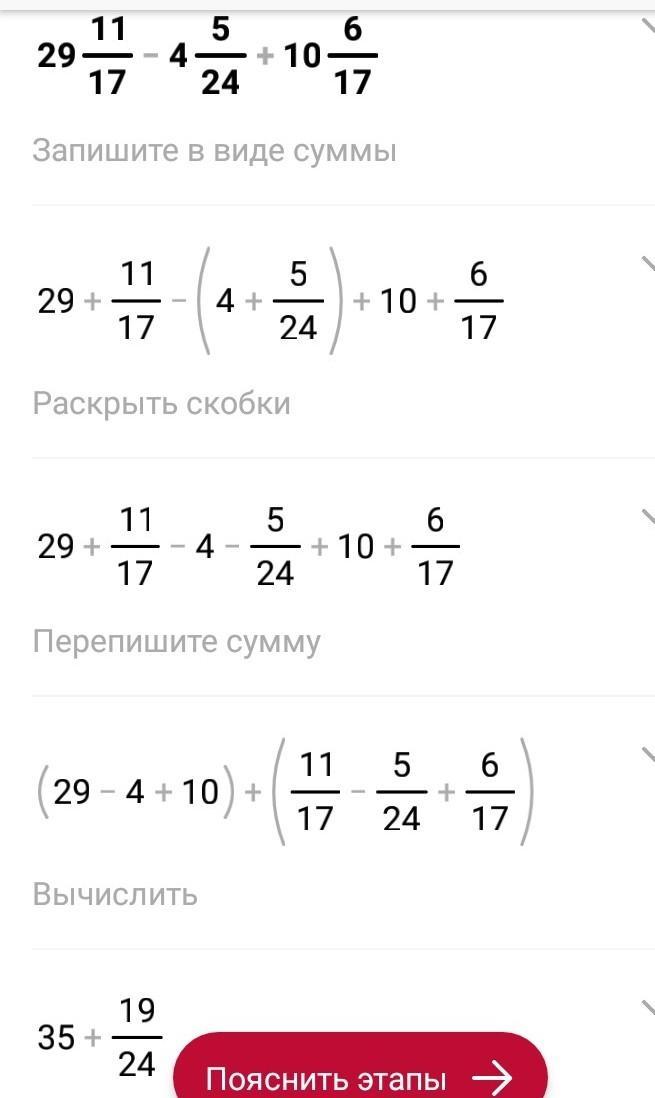
Task: Expand the Вычислить step
Action: click(x=645, y=753)
